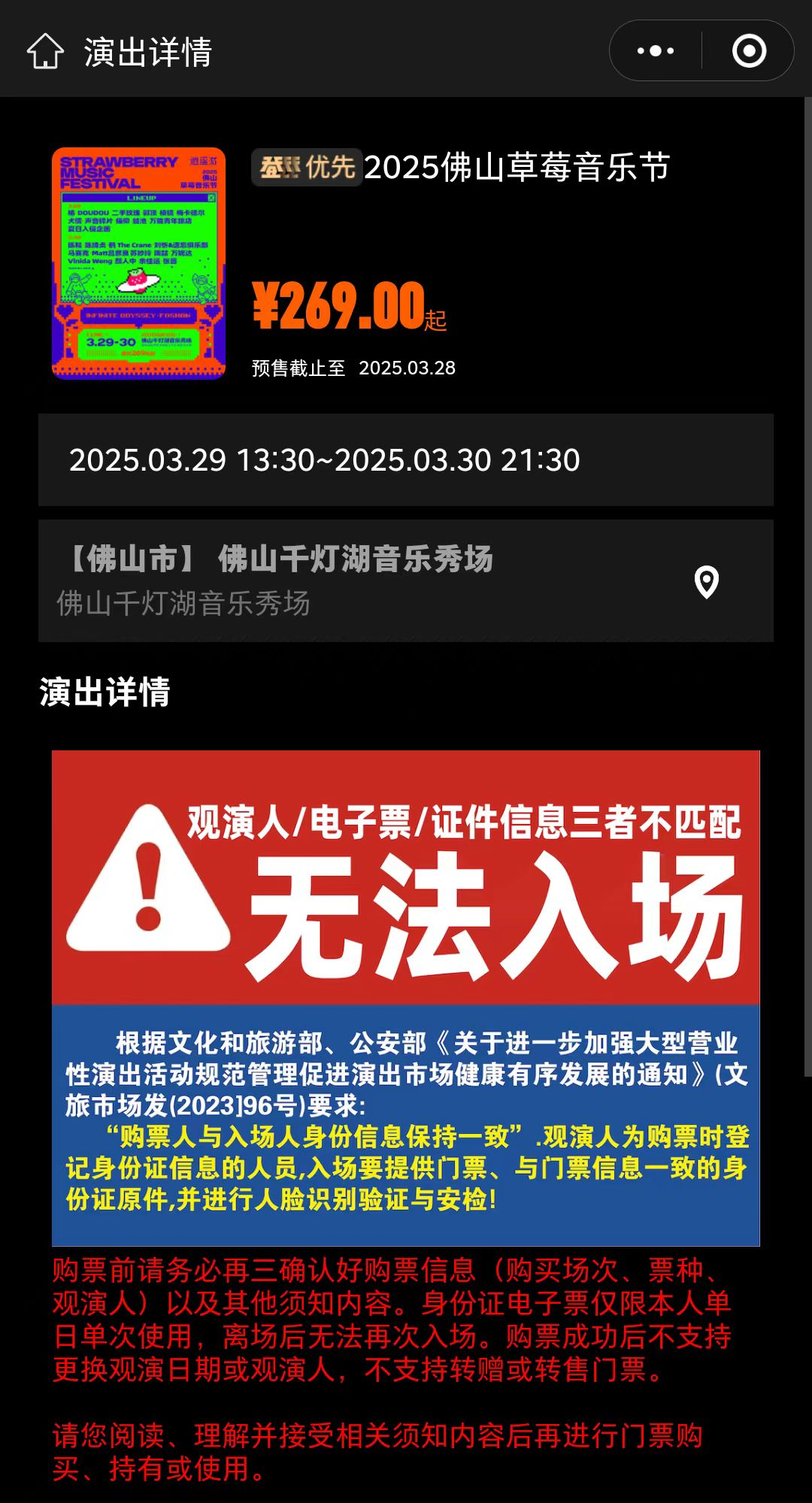Open the three-dot more options menu
The width and height of the screenshot is (812, 1503).
tap(656, 51)
